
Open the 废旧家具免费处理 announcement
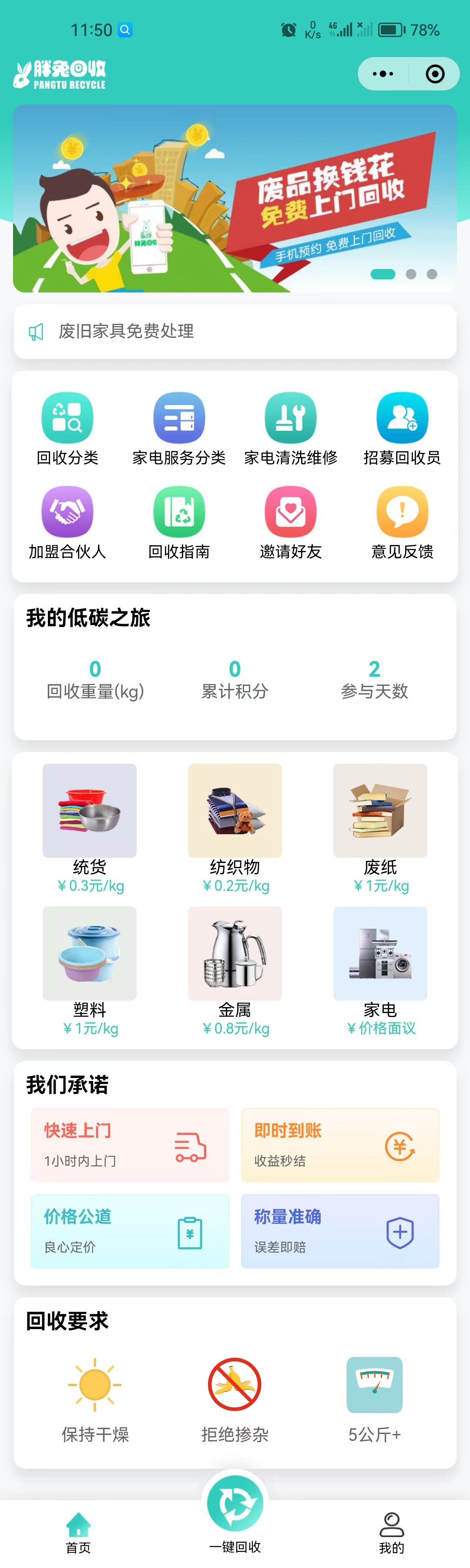tap(235, 331)
